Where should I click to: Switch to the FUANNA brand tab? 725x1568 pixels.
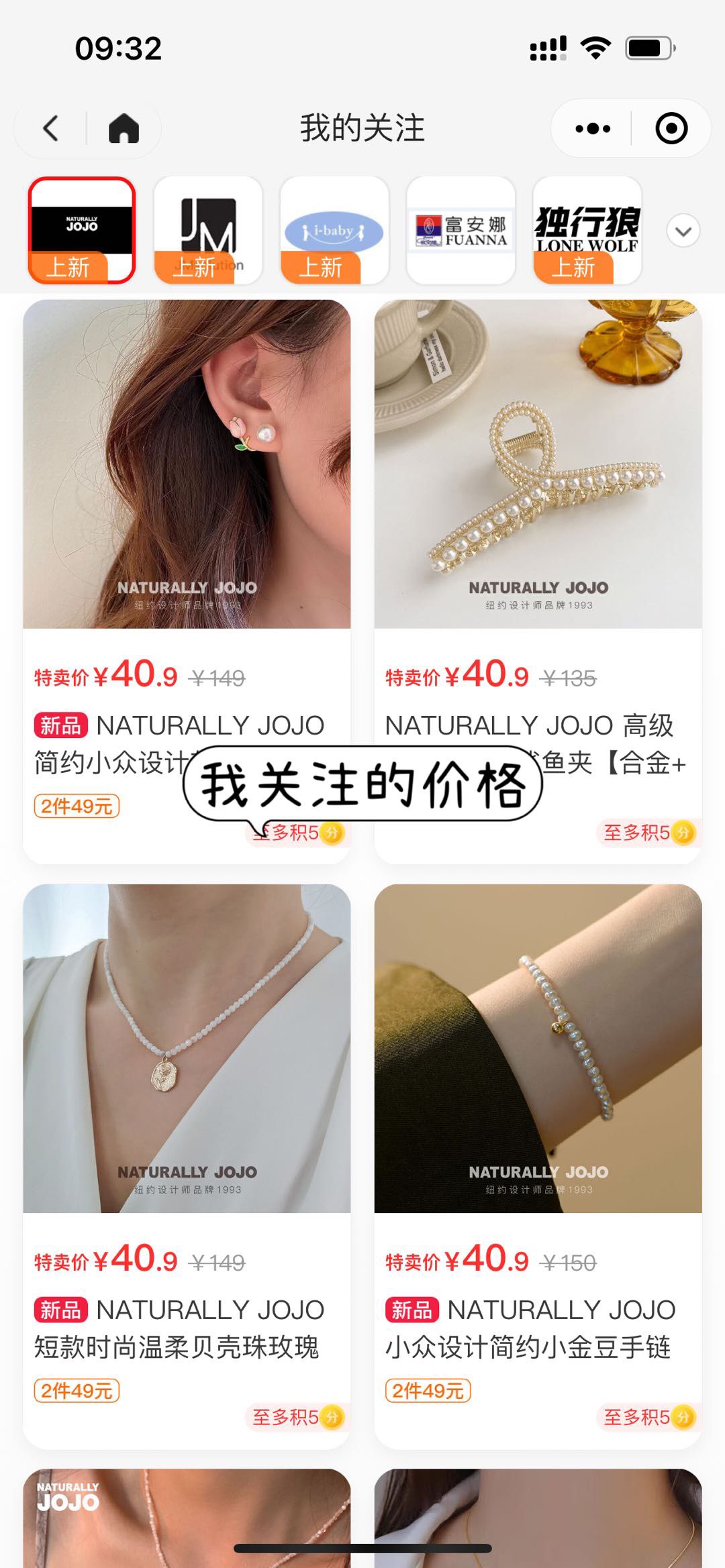[461, 230]
